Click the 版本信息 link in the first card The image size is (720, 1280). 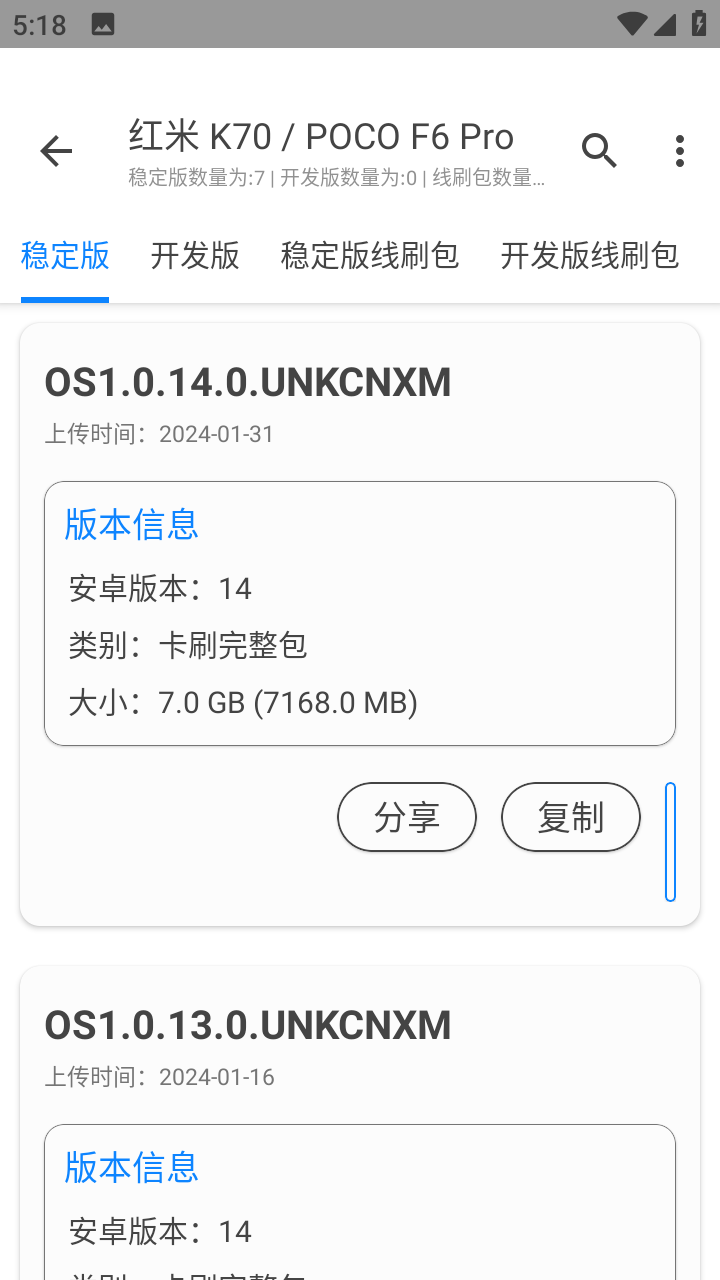pyautogui.click(x=130, y=524)
